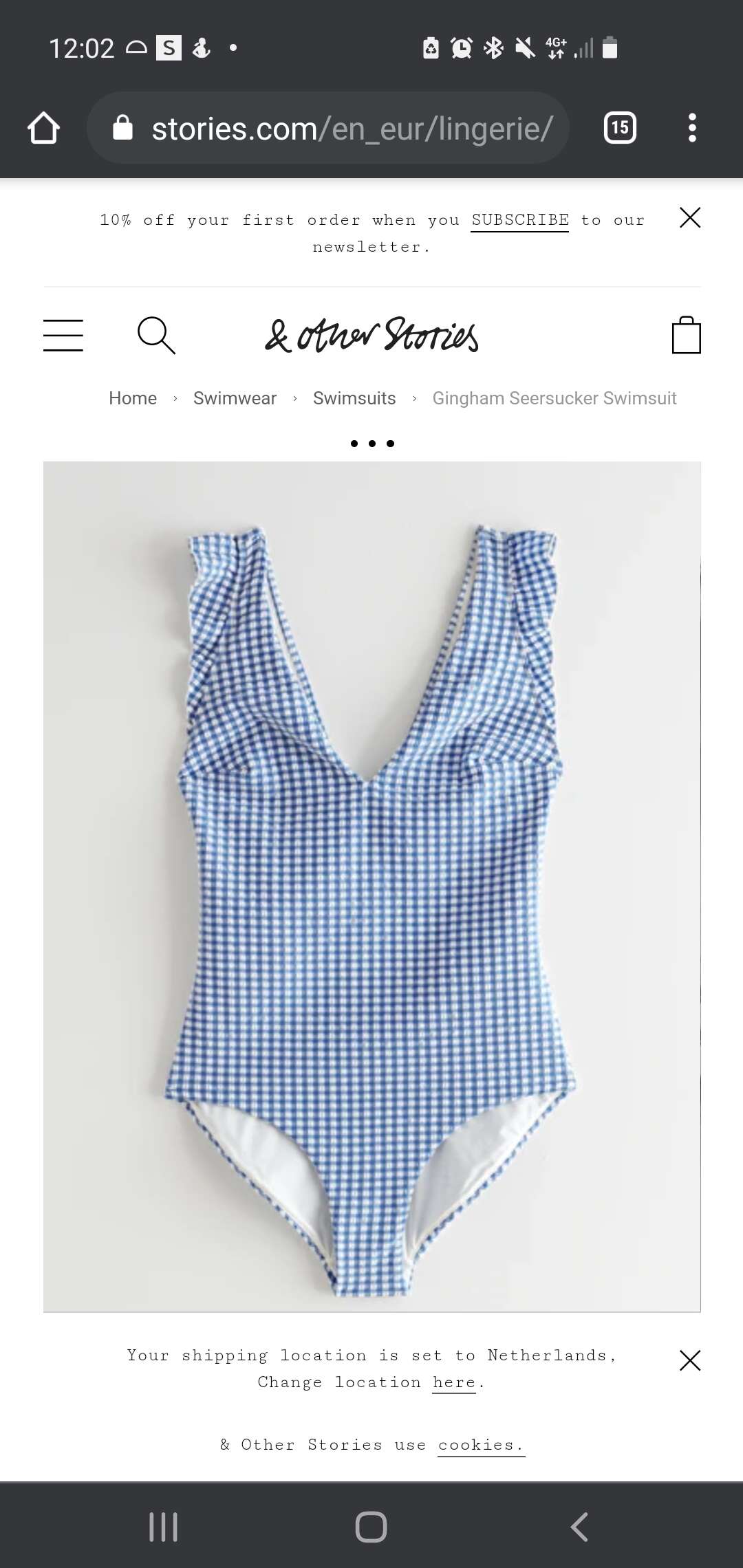743x1568 pixels.
Task: Go to the Swimsuits breadcrumb
Action: (x=354, y=398)
